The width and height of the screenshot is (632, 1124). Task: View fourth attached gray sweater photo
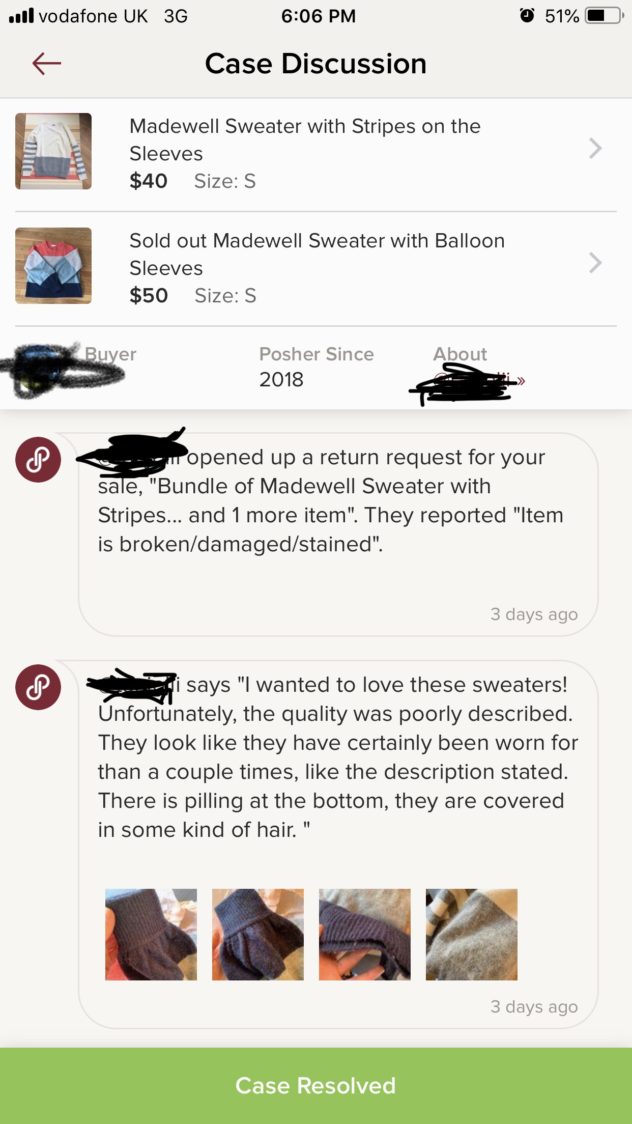point(472,934)
